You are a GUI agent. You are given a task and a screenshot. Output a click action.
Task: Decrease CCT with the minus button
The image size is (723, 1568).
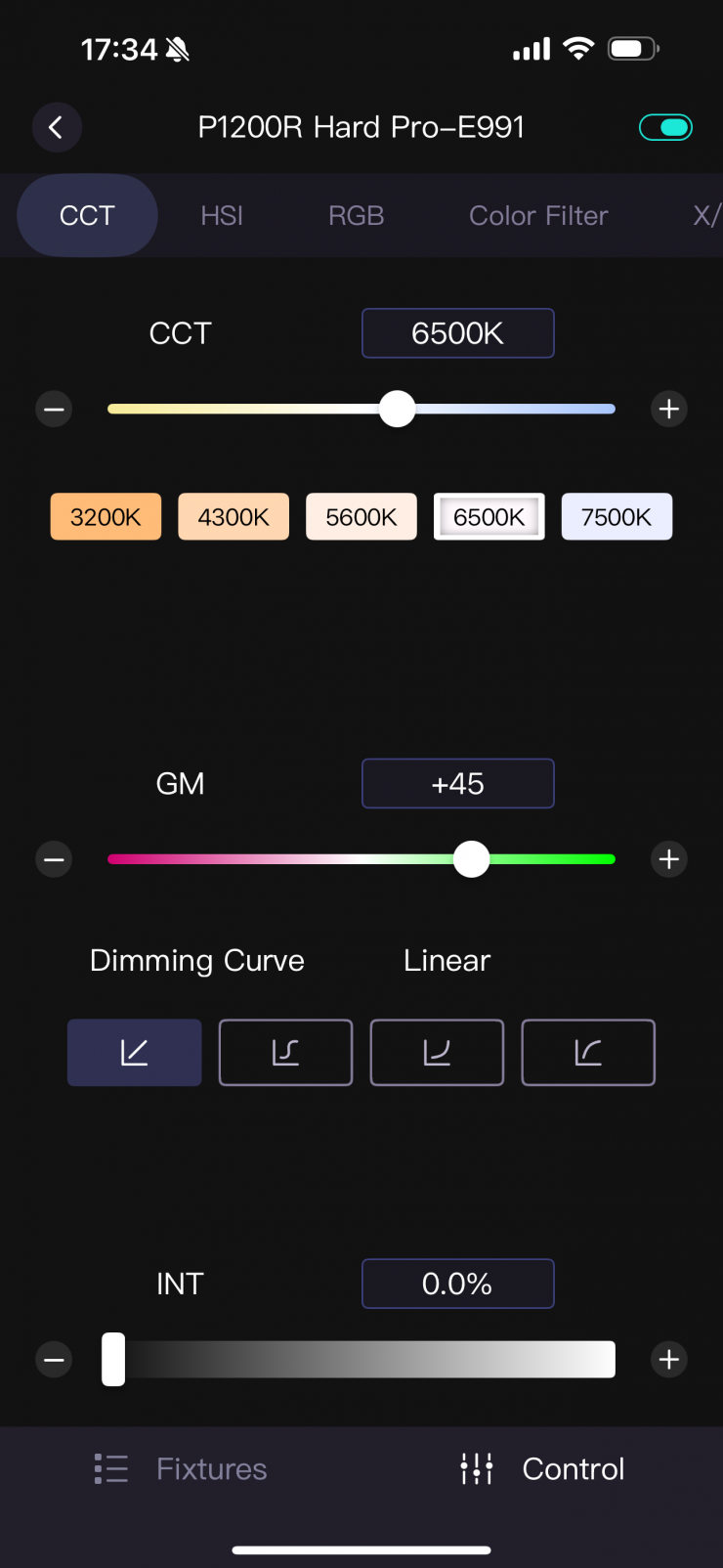click(54, 409)
